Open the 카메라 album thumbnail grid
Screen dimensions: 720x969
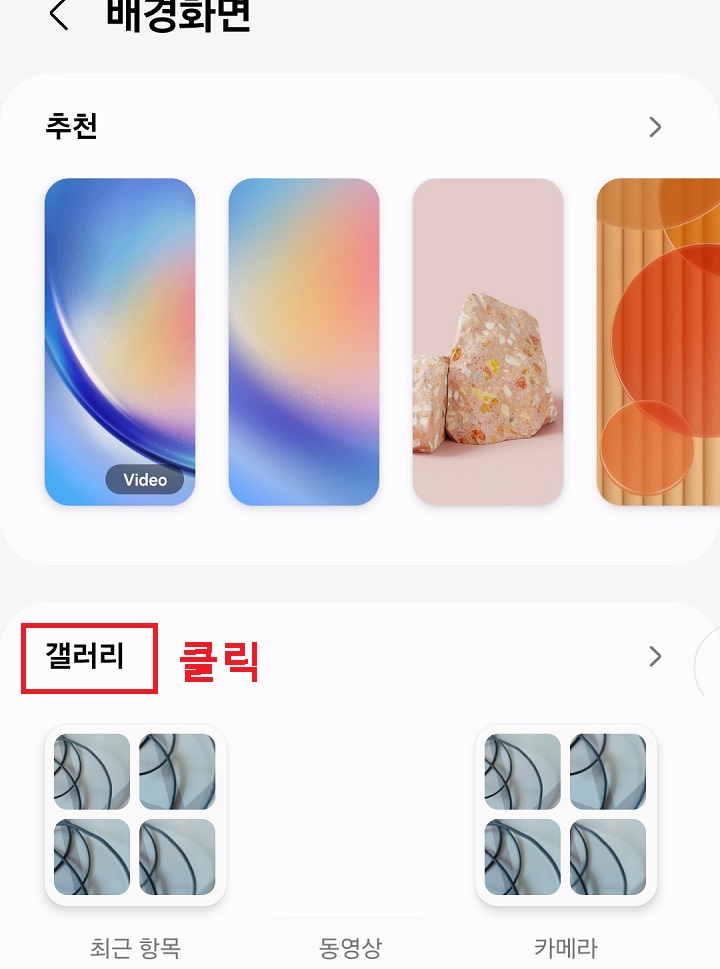click(566, 815)
